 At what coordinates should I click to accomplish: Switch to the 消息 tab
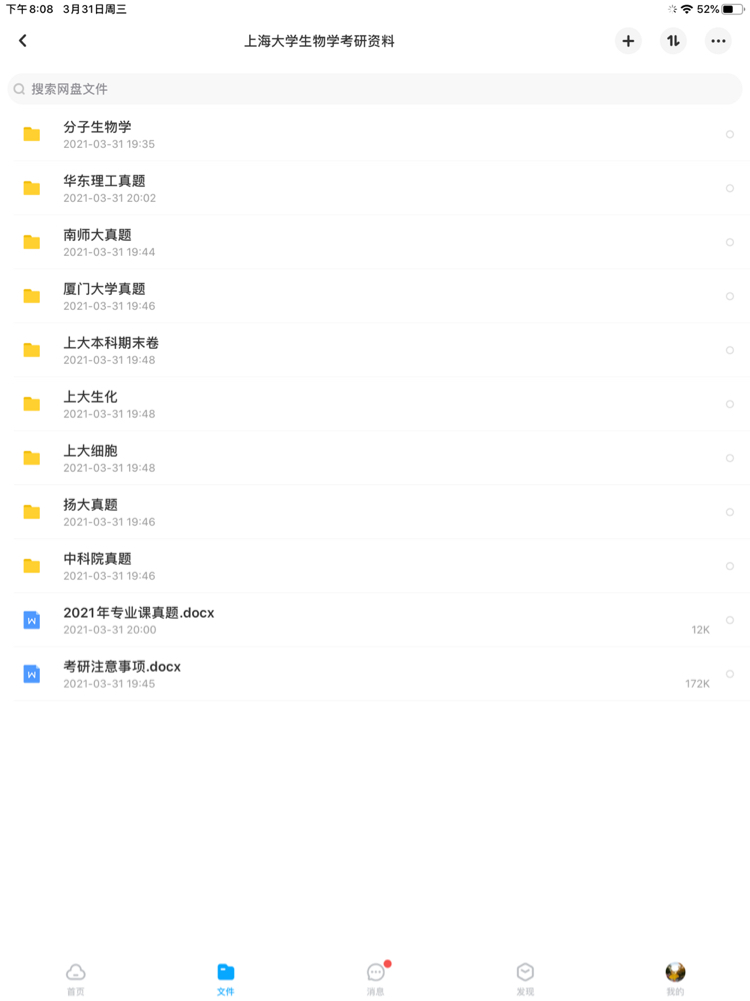pyautogui.click(x=376, y=979)
